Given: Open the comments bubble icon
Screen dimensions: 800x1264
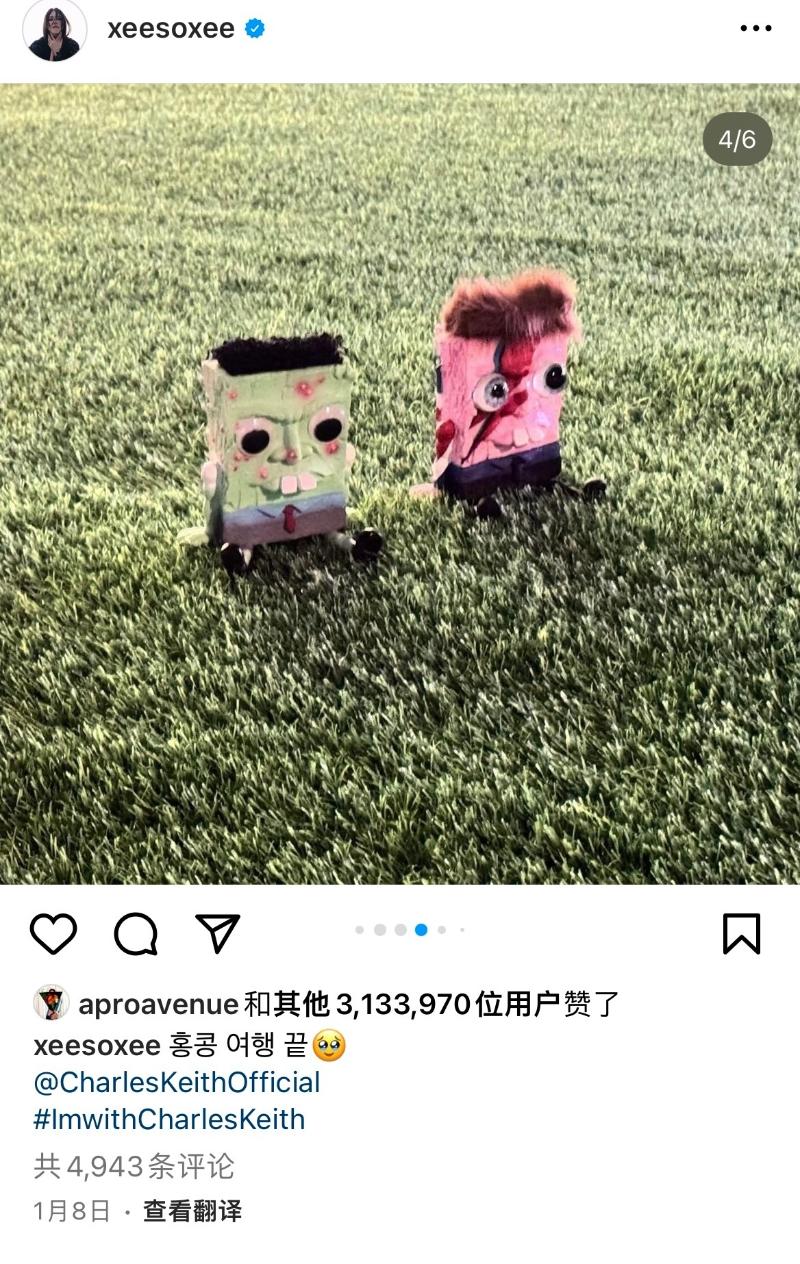Looking at the screenshot, I should 135,933.
